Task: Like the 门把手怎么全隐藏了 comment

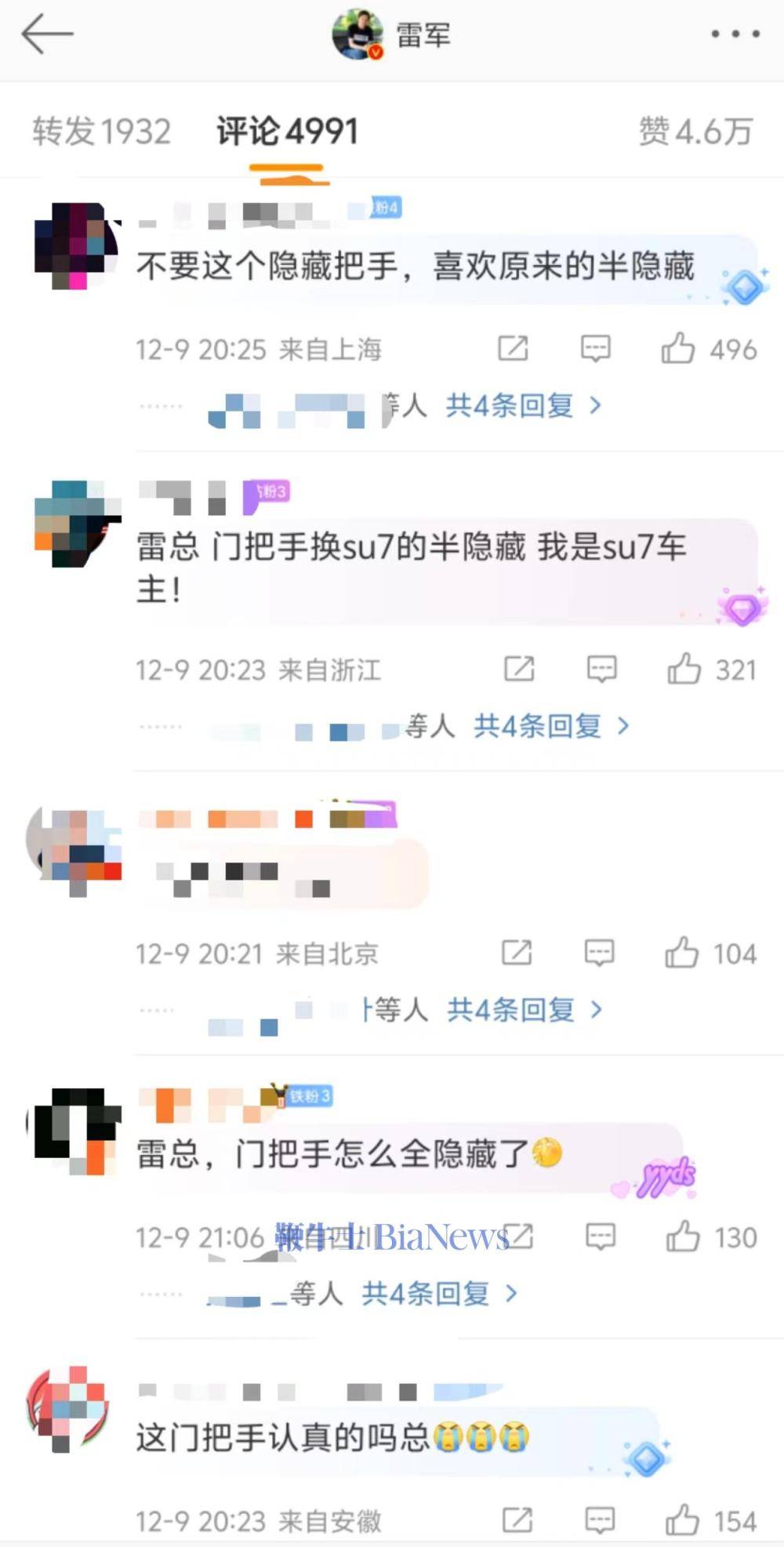Action: (682, 1237)
